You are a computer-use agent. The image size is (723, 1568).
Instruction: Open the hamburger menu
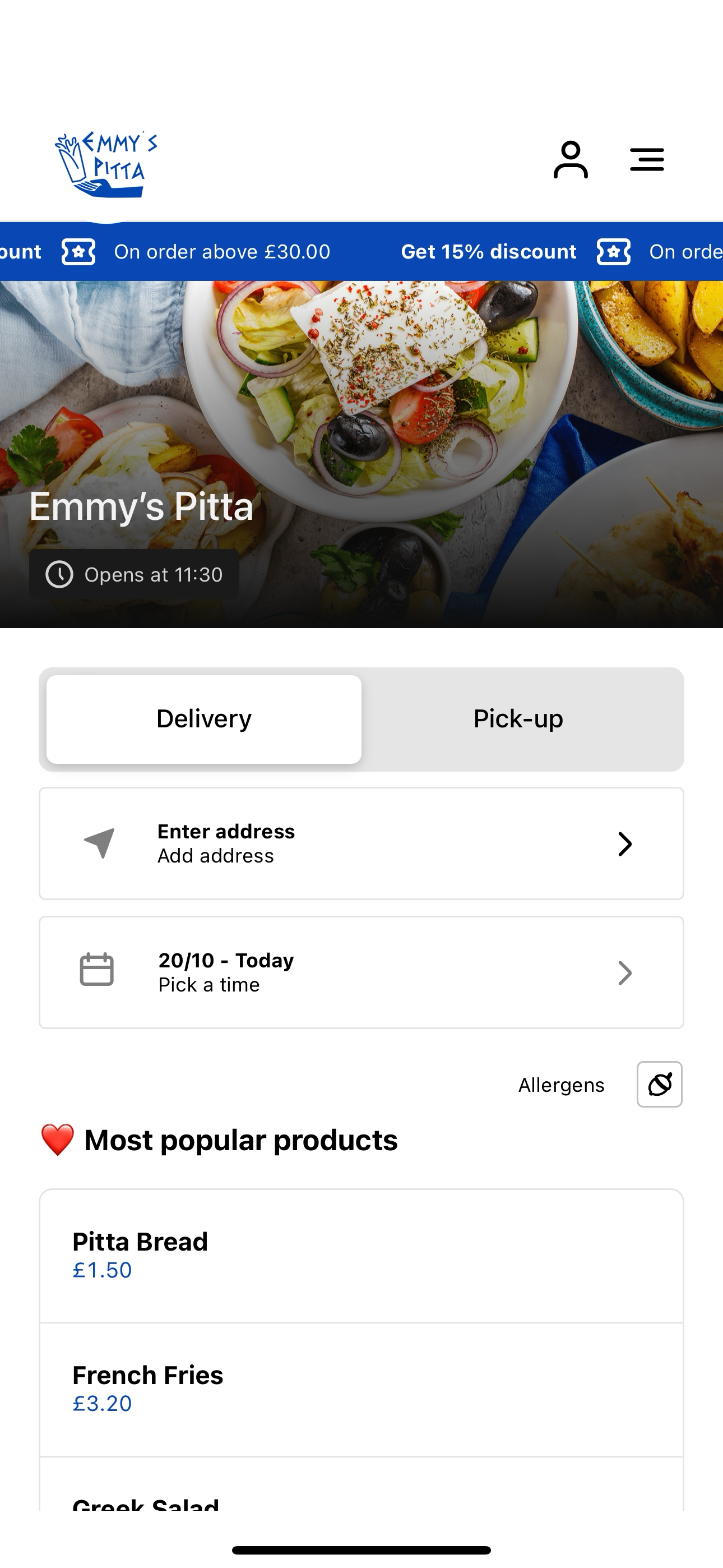(x=646, y=159)
